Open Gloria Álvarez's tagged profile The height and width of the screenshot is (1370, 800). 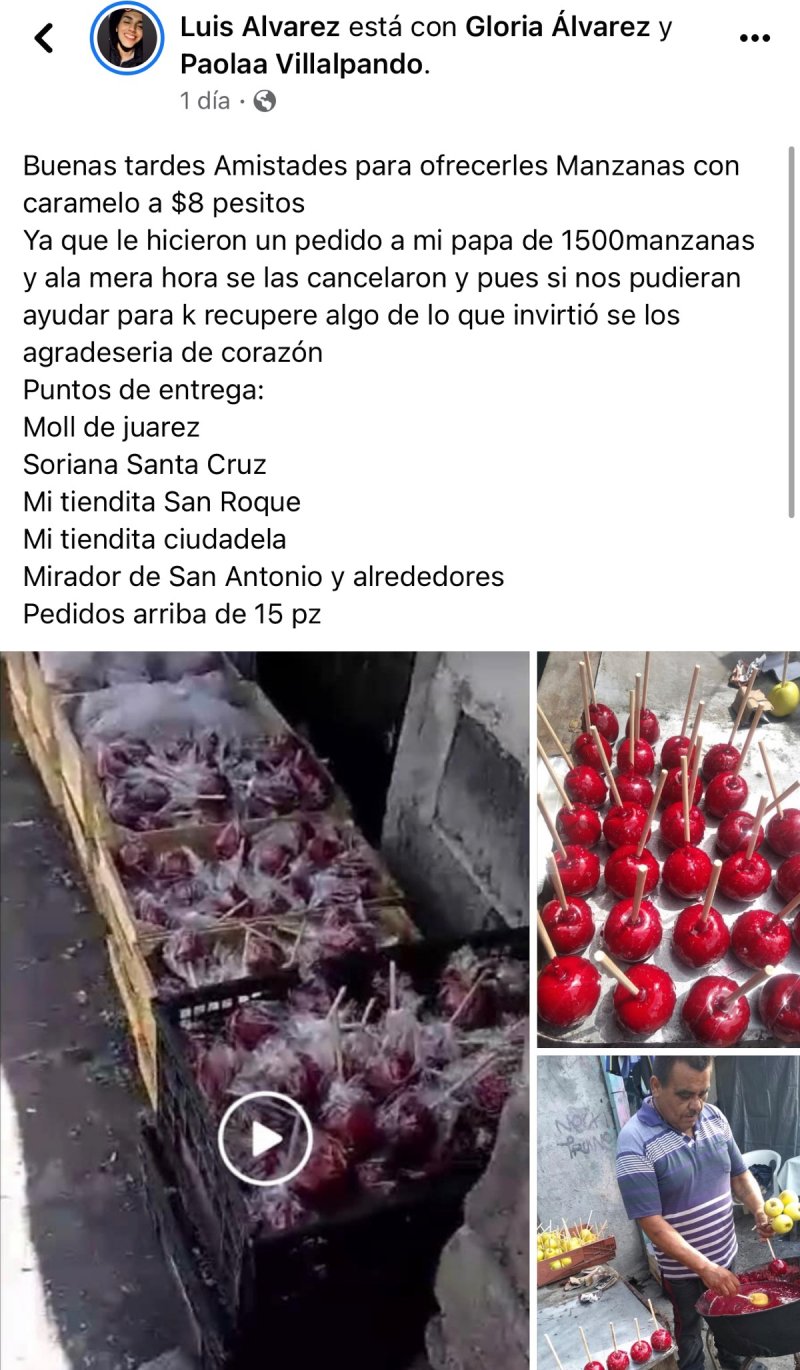[x=558, y=28]
